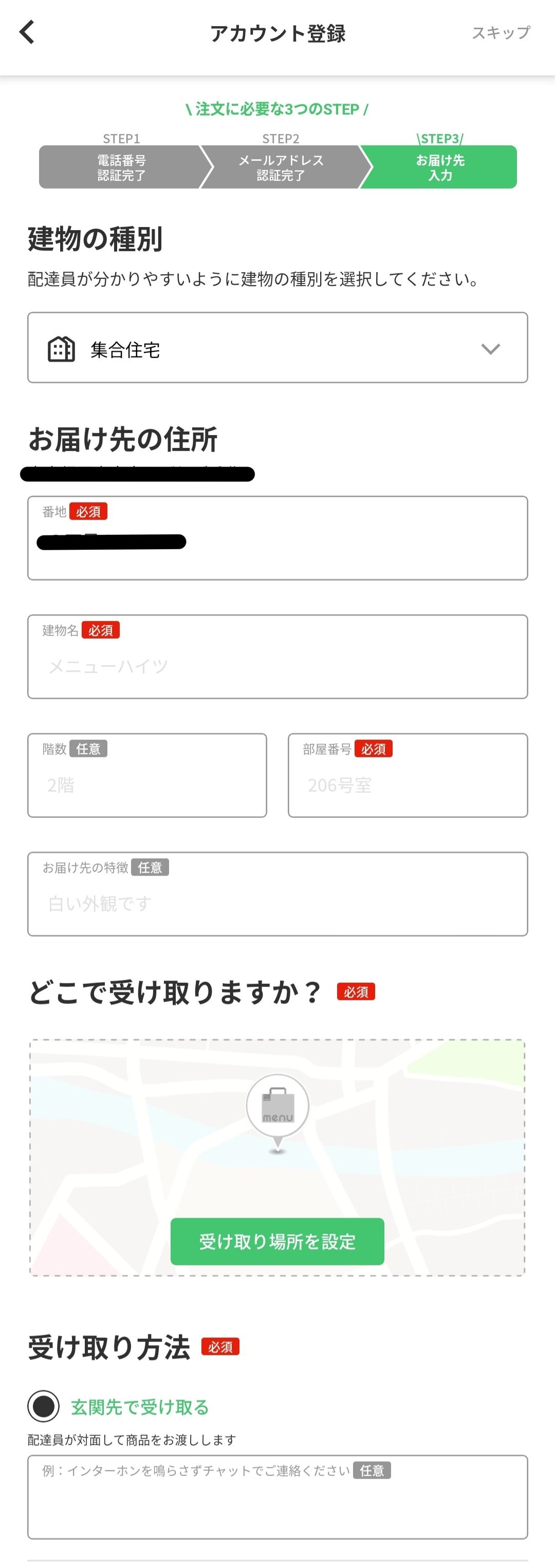Tap the アカウント登録 title bar
Viewport: 555px width, 1568px height.
click(x=277, y=33)
